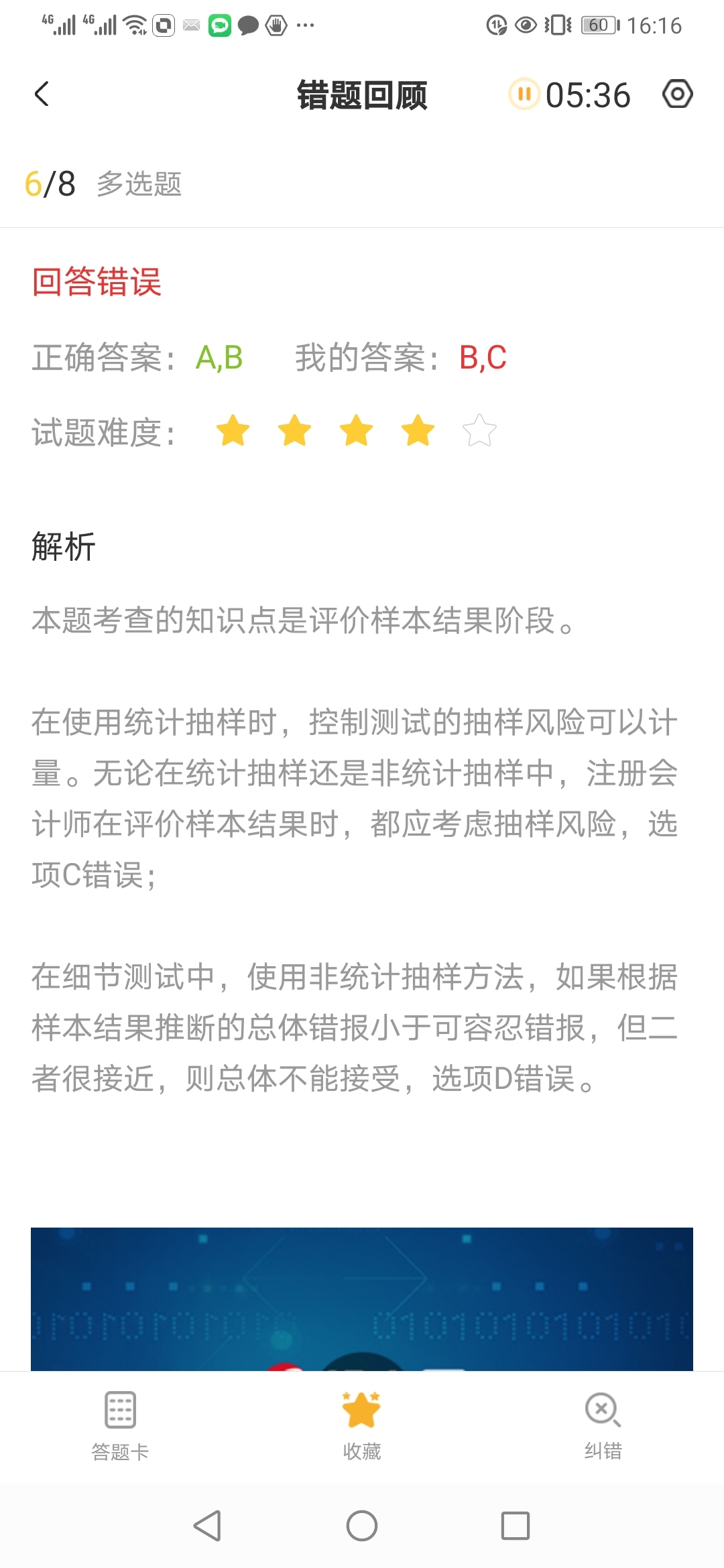Viewport: 724px width, 1568px height.
Task: Pause the 05:36 timer
Action: click(x=524, y=94)
